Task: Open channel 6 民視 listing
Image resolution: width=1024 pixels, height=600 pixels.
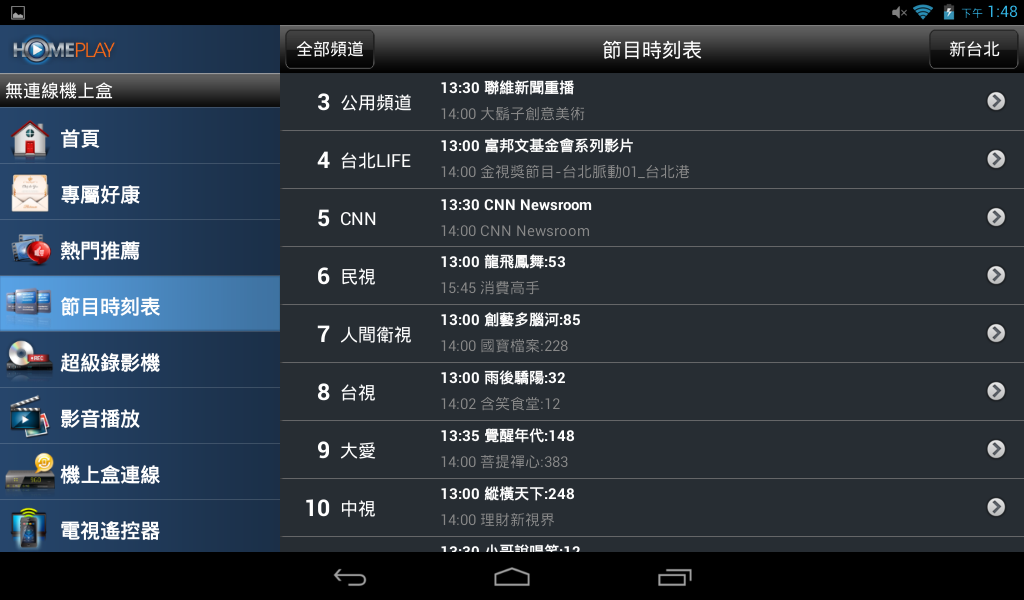Action: (x=652, y=276)
